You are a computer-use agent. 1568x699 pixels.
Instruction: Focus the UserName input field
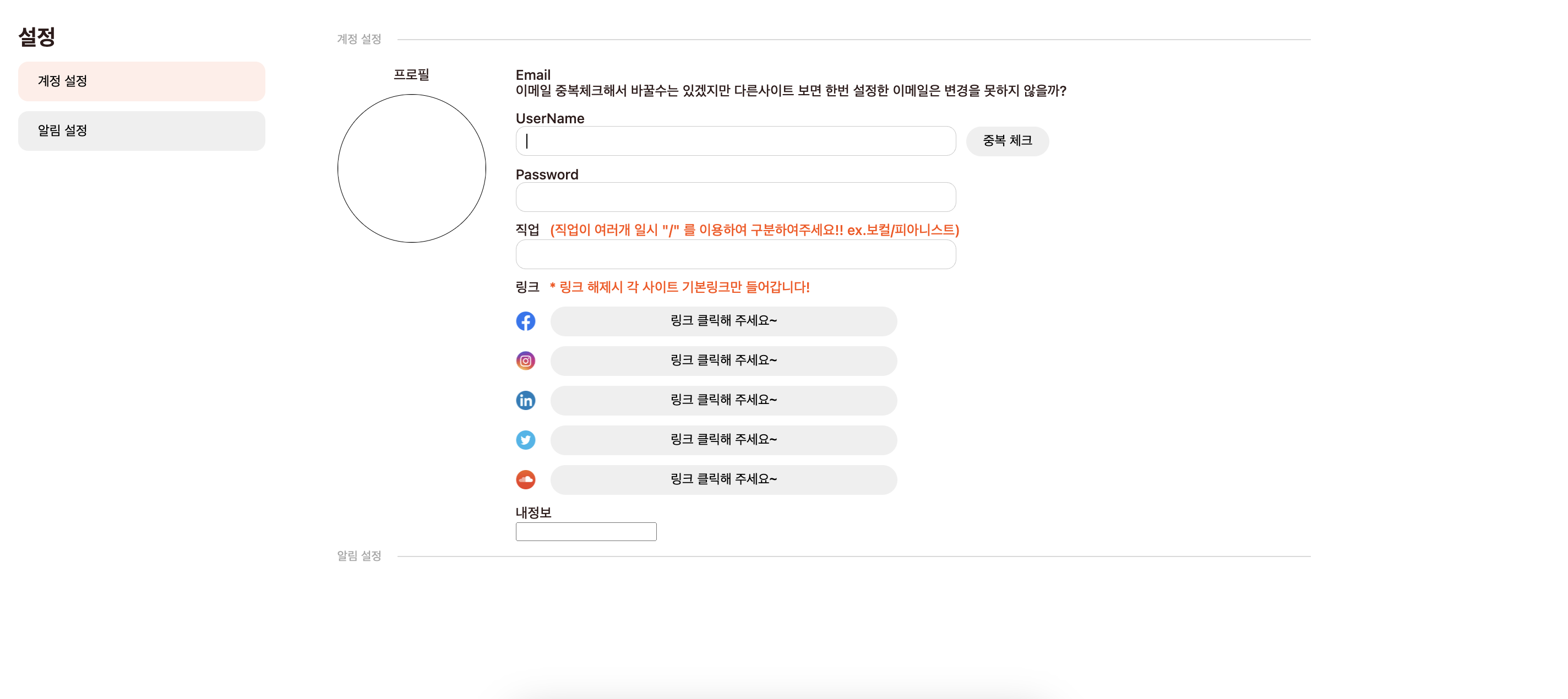click(x=736, y=141)
